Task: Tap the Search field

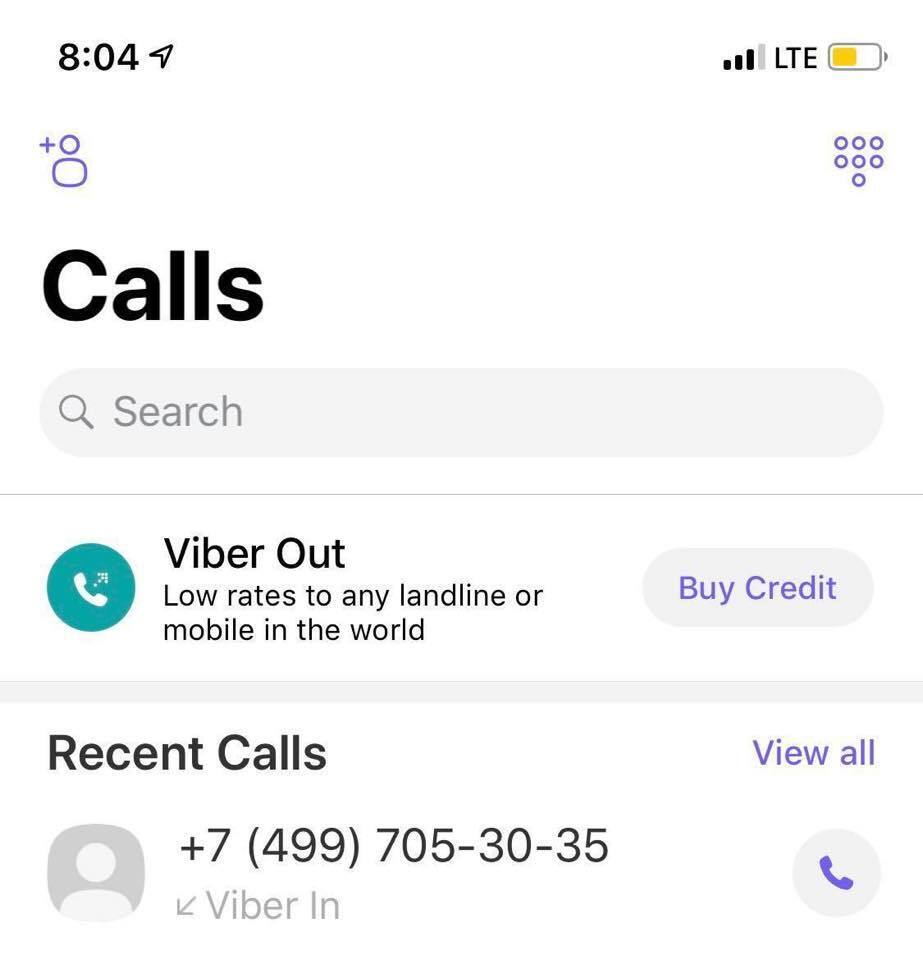Action: 460,412
